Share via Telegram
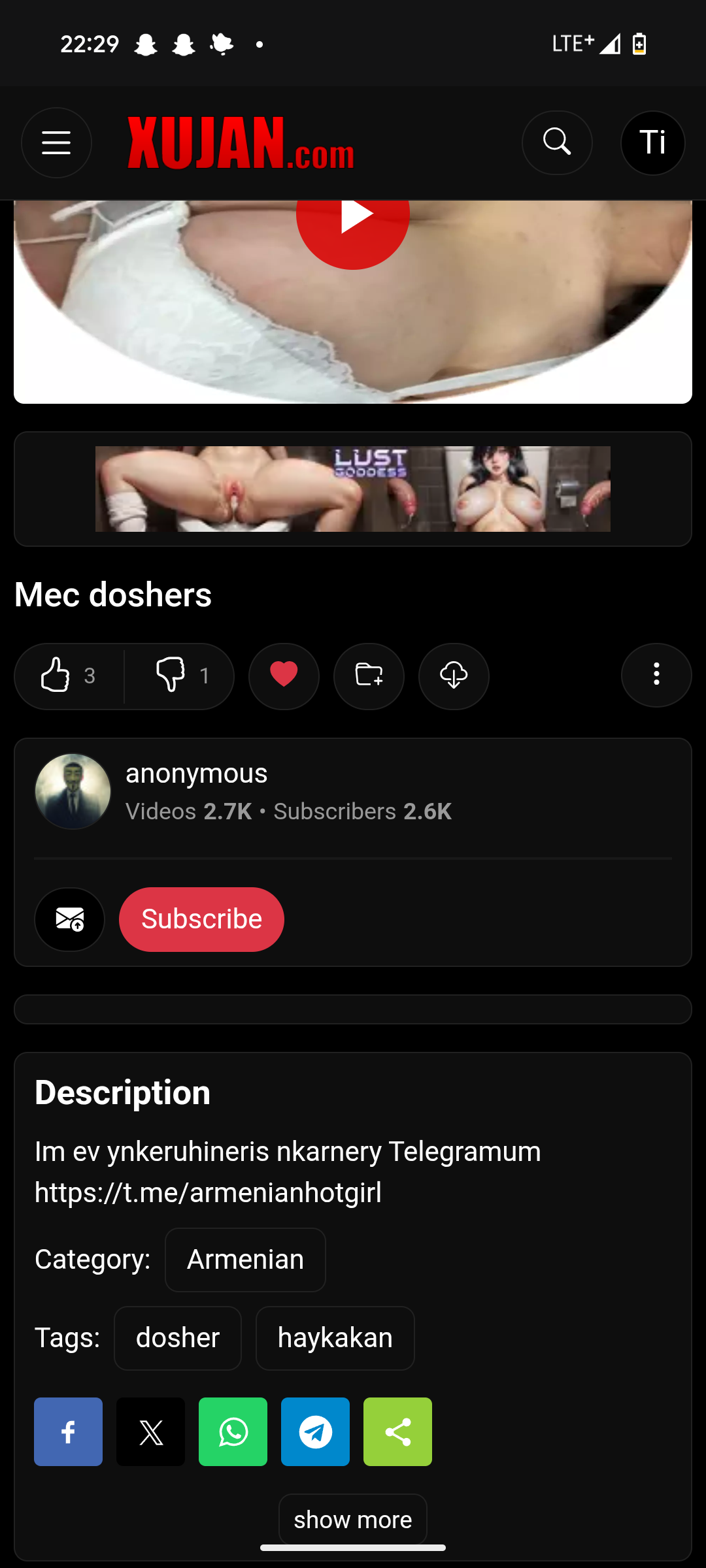 coord(315,1432)
